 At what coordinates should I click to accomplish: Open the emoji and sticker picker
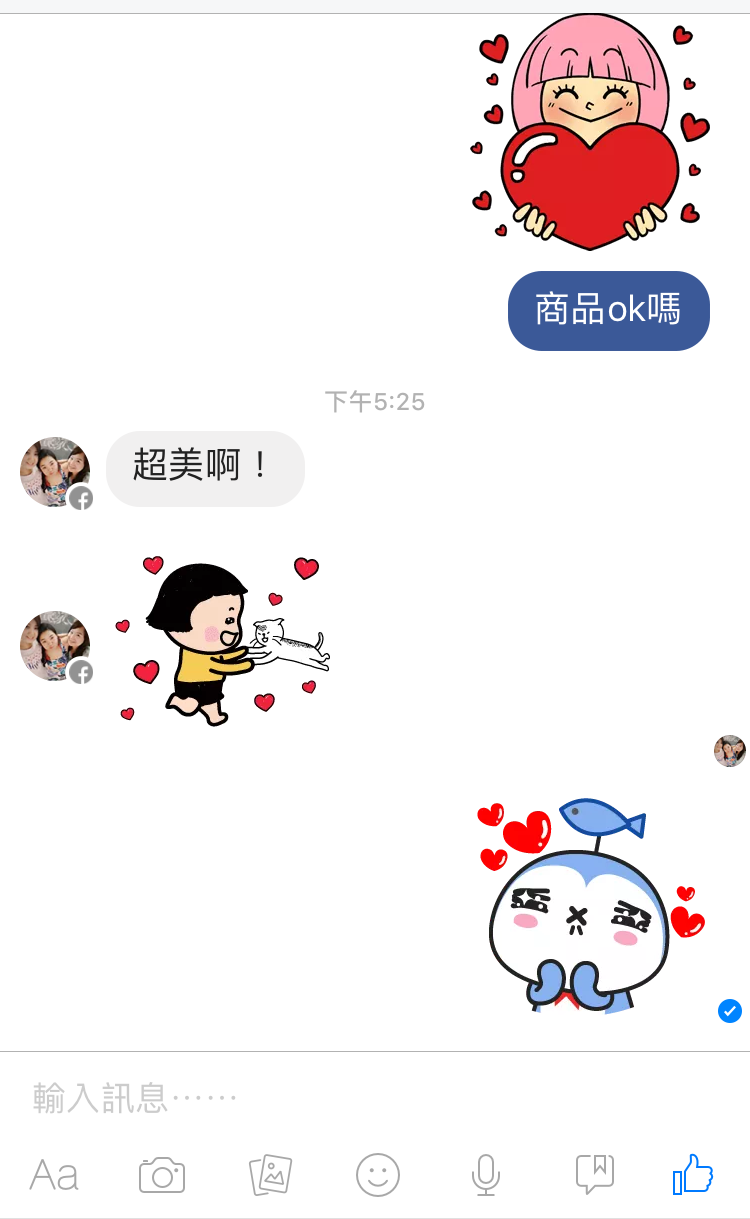pyautogui.click(x=378, y=1175)
